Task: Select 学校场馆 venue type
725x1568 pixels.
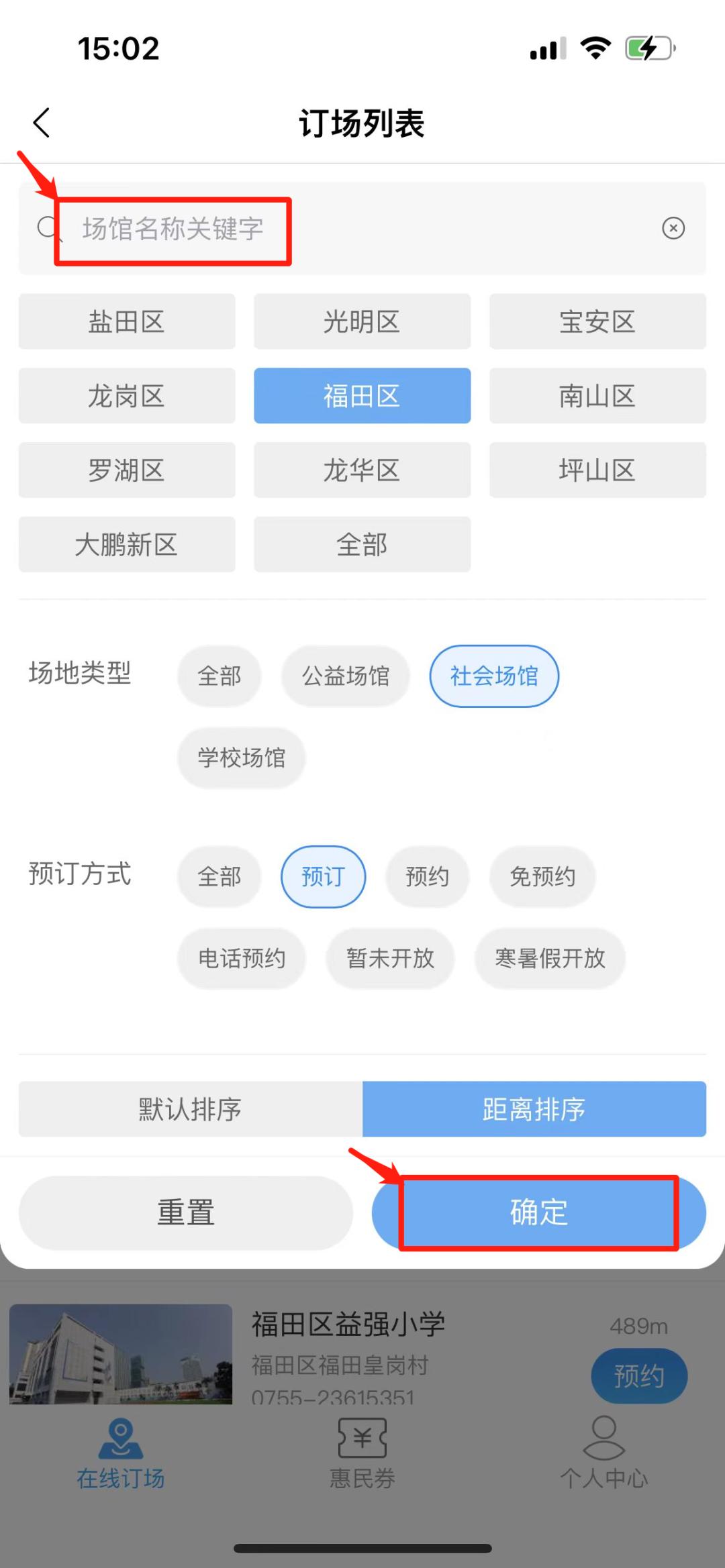Action: tap(241, 757)
